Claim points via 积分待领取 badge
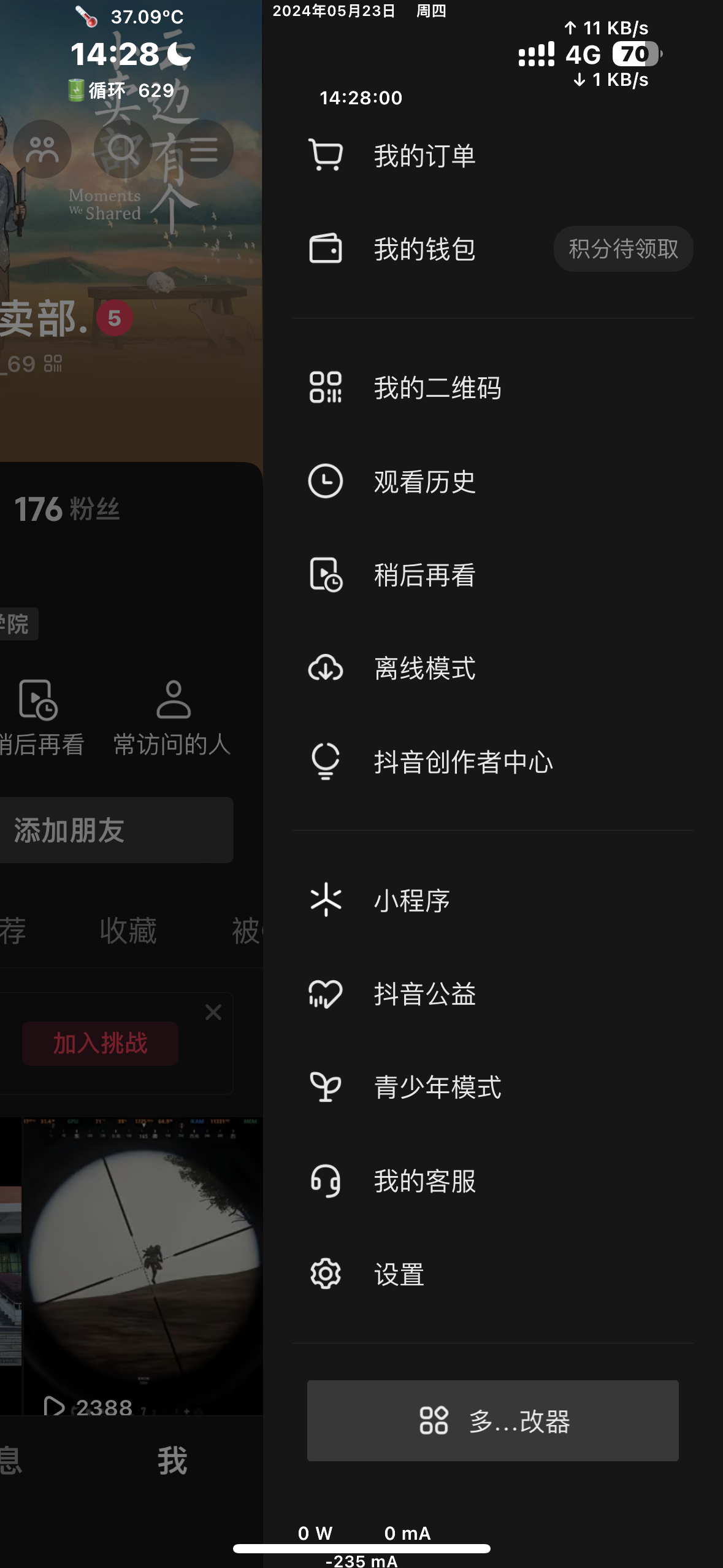The height and width of the screenshot is (1568, 723). point(623,248)
